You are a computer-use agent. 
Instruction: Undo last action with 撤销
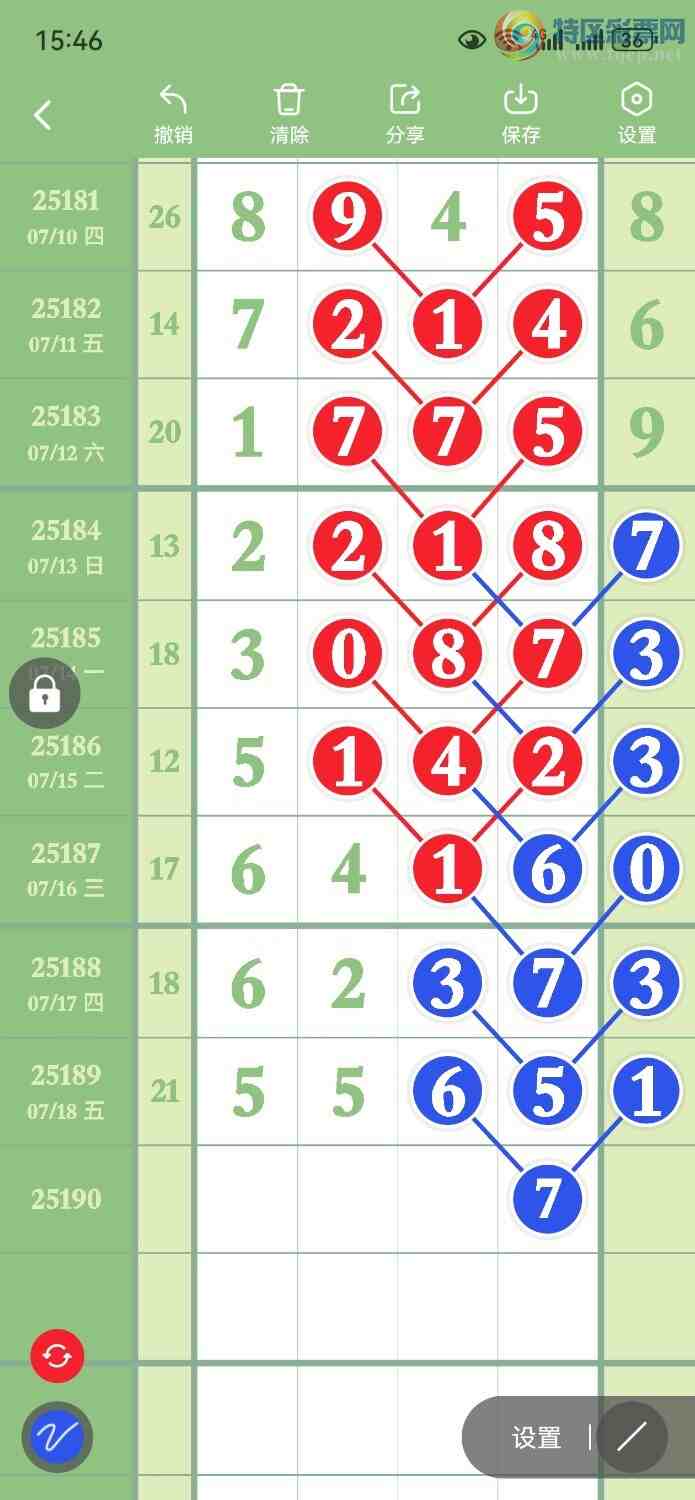[173, 114]
